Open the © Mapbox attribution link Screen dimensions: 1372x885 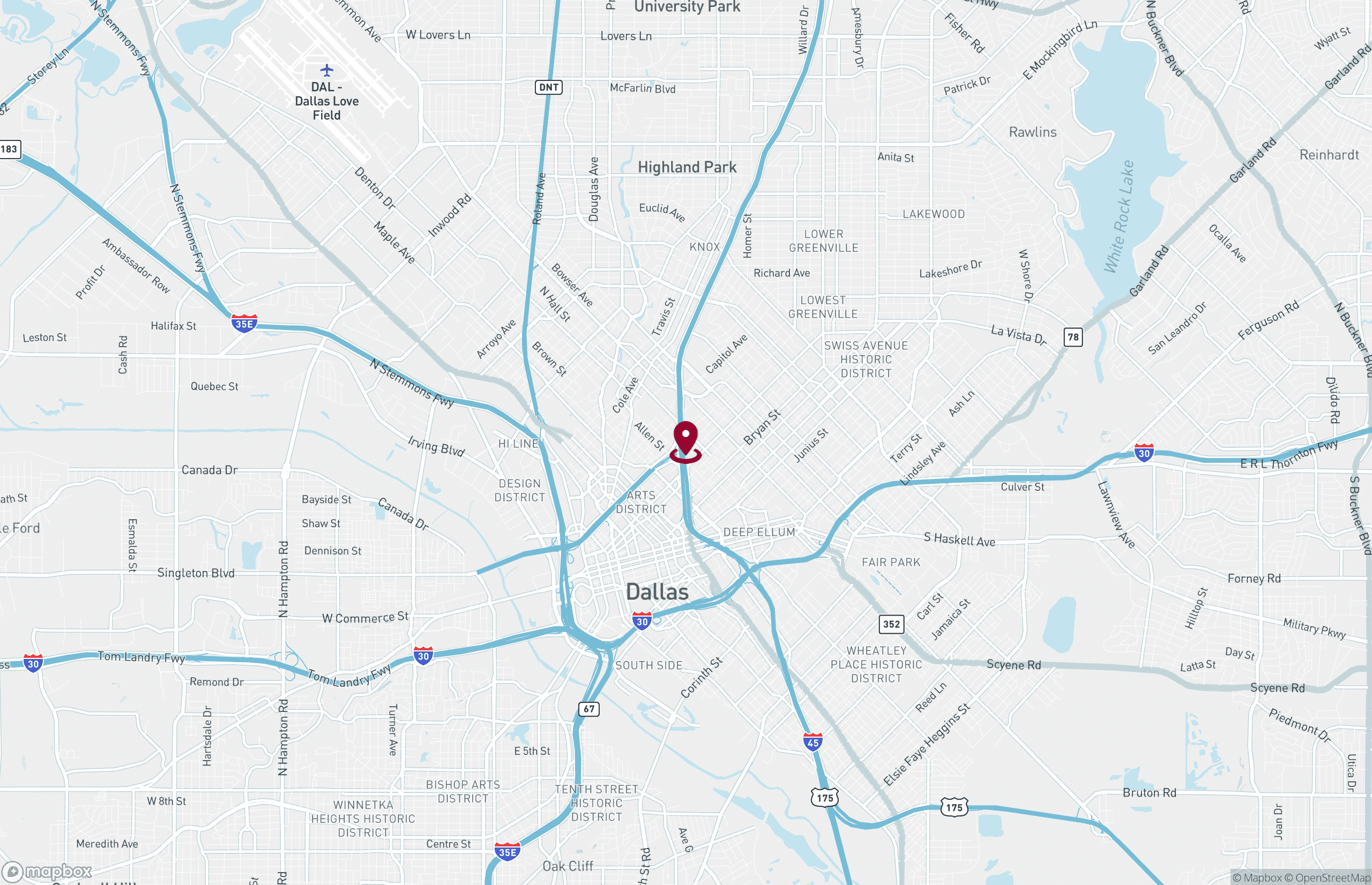[1257, 877]
